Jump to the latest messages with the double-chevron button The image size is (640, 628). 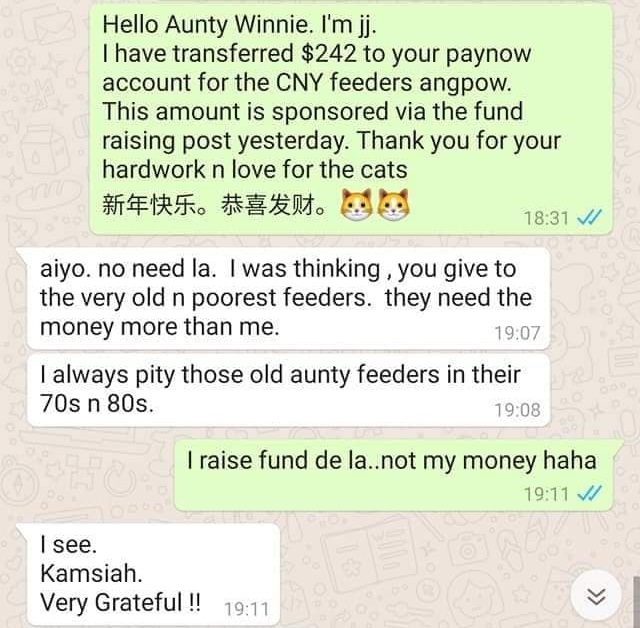596,596
